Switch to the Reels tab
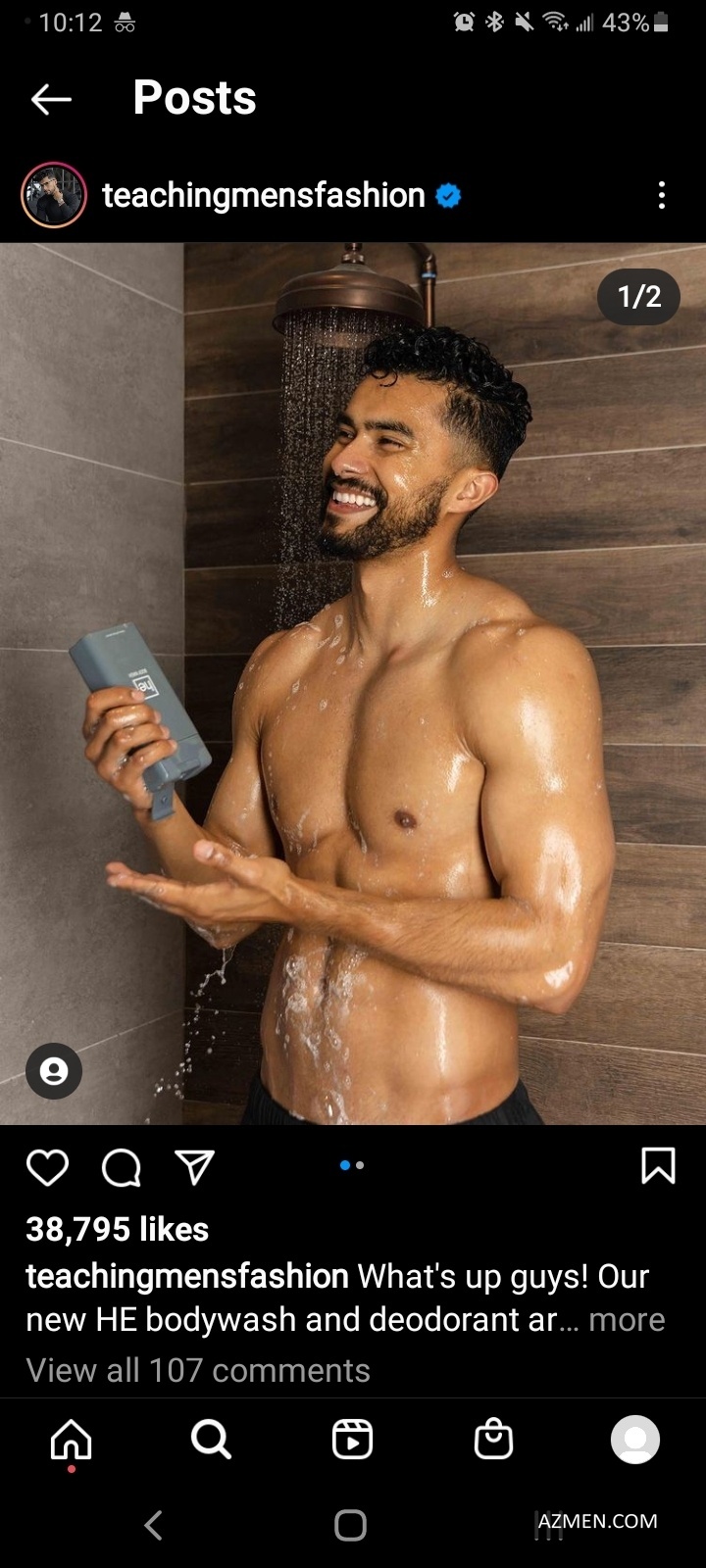This screenshot has height=1568, width=706. 352,1440
